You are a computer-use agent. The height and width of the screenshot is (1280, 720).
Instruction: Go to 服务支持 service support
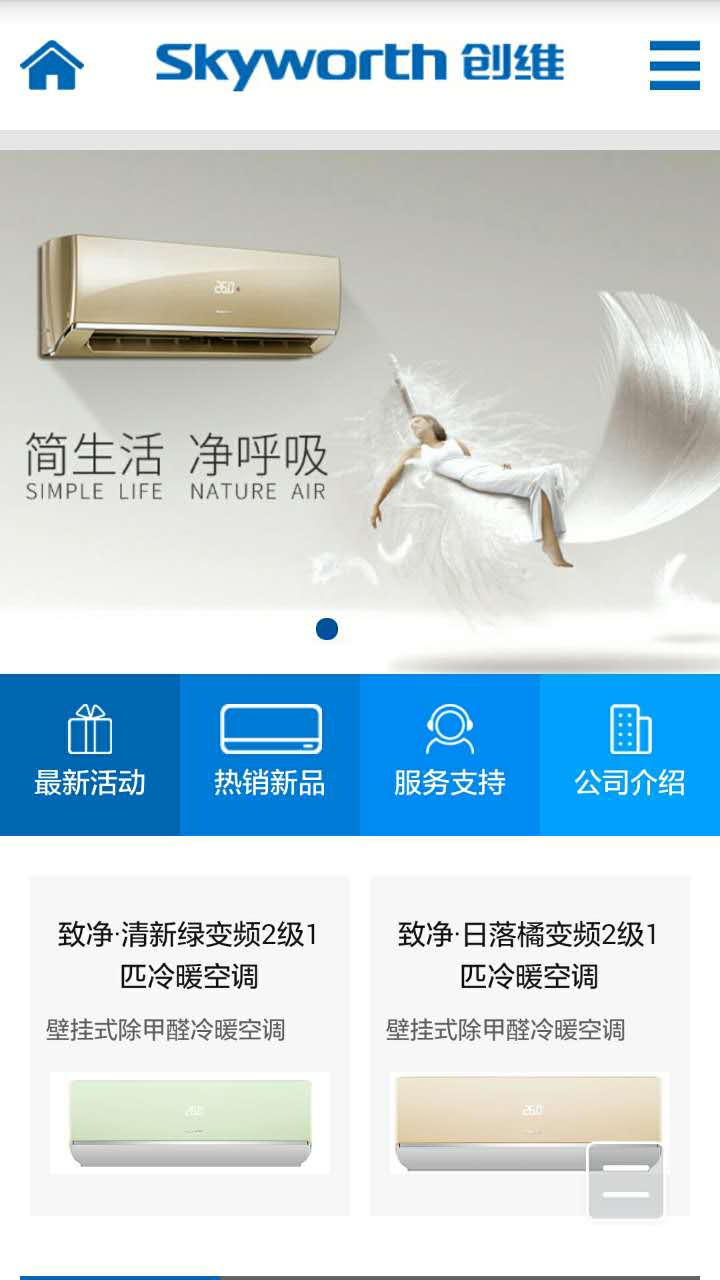pos(450,754)
